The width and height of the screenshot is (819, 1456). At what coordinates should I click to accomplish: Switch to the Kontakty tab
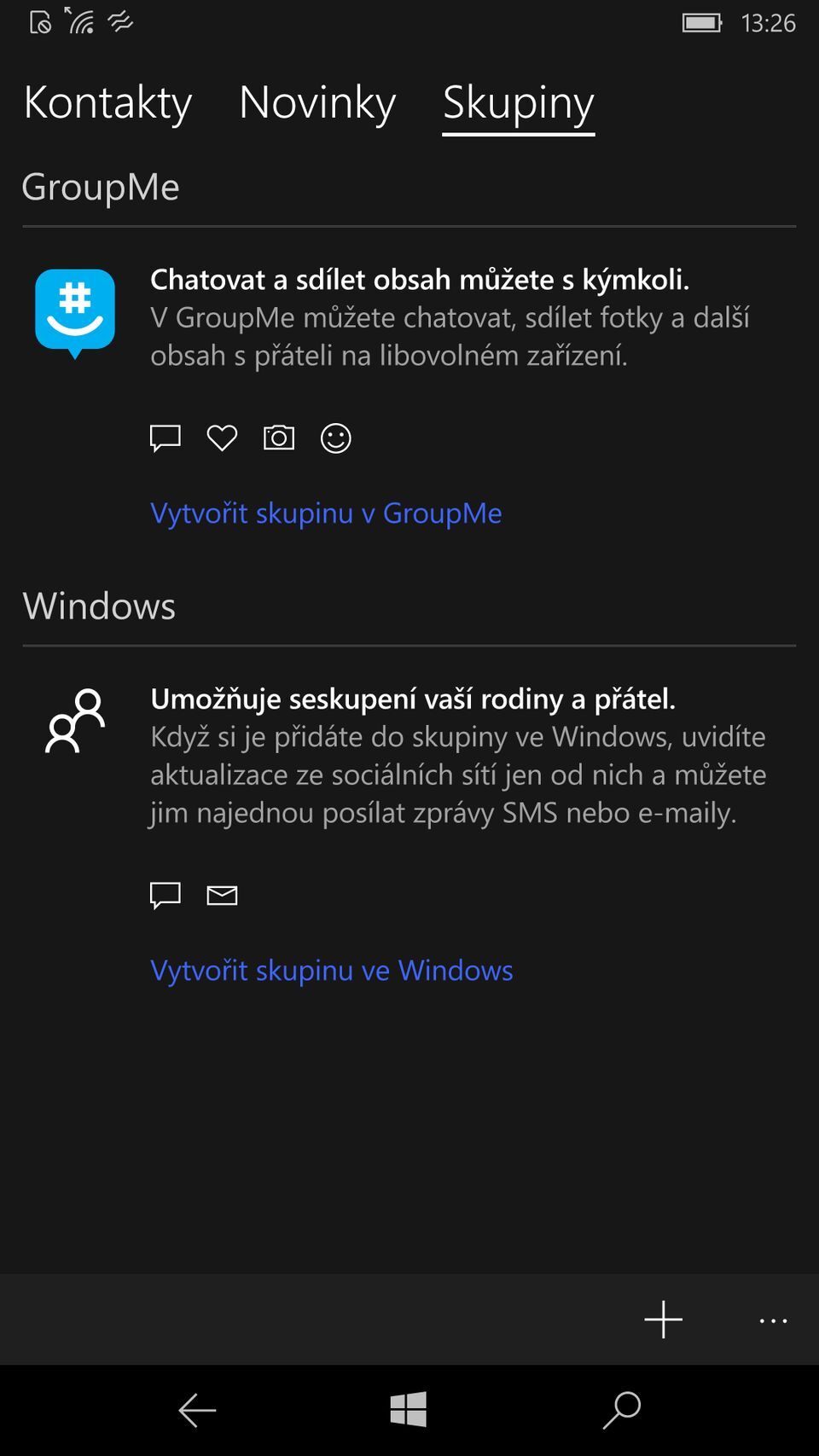point(106,103)
